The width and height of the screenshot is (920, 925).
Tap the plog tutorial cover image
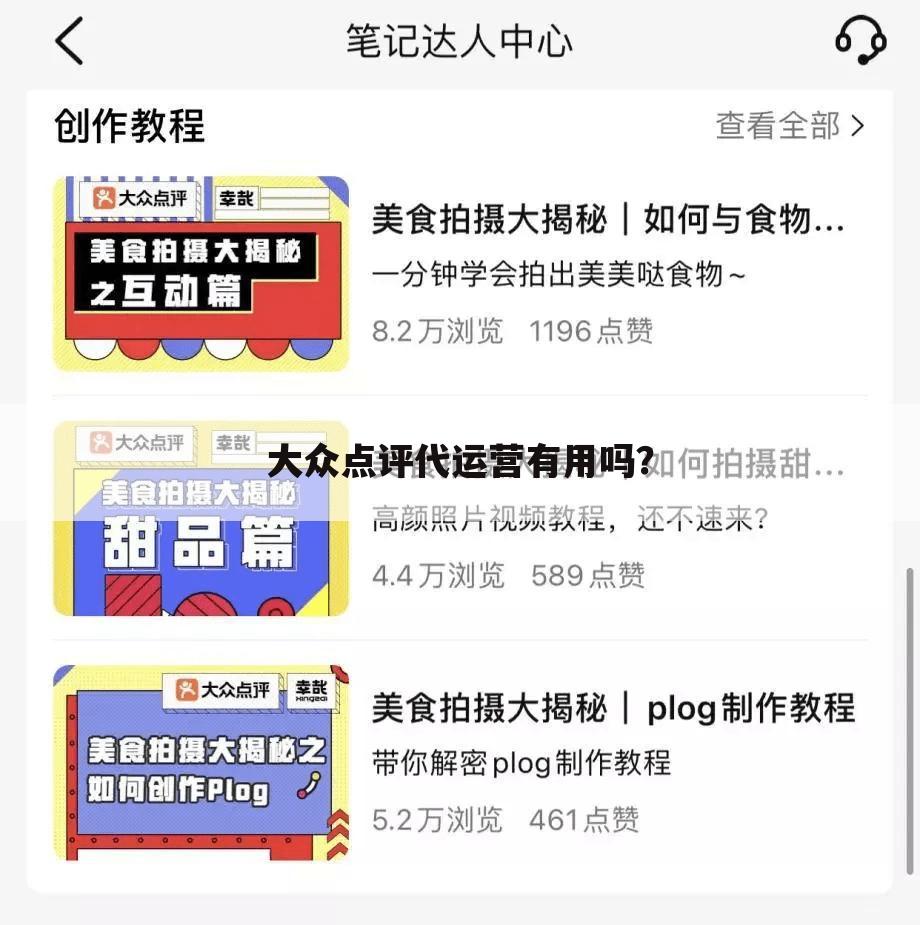(201, 762)
